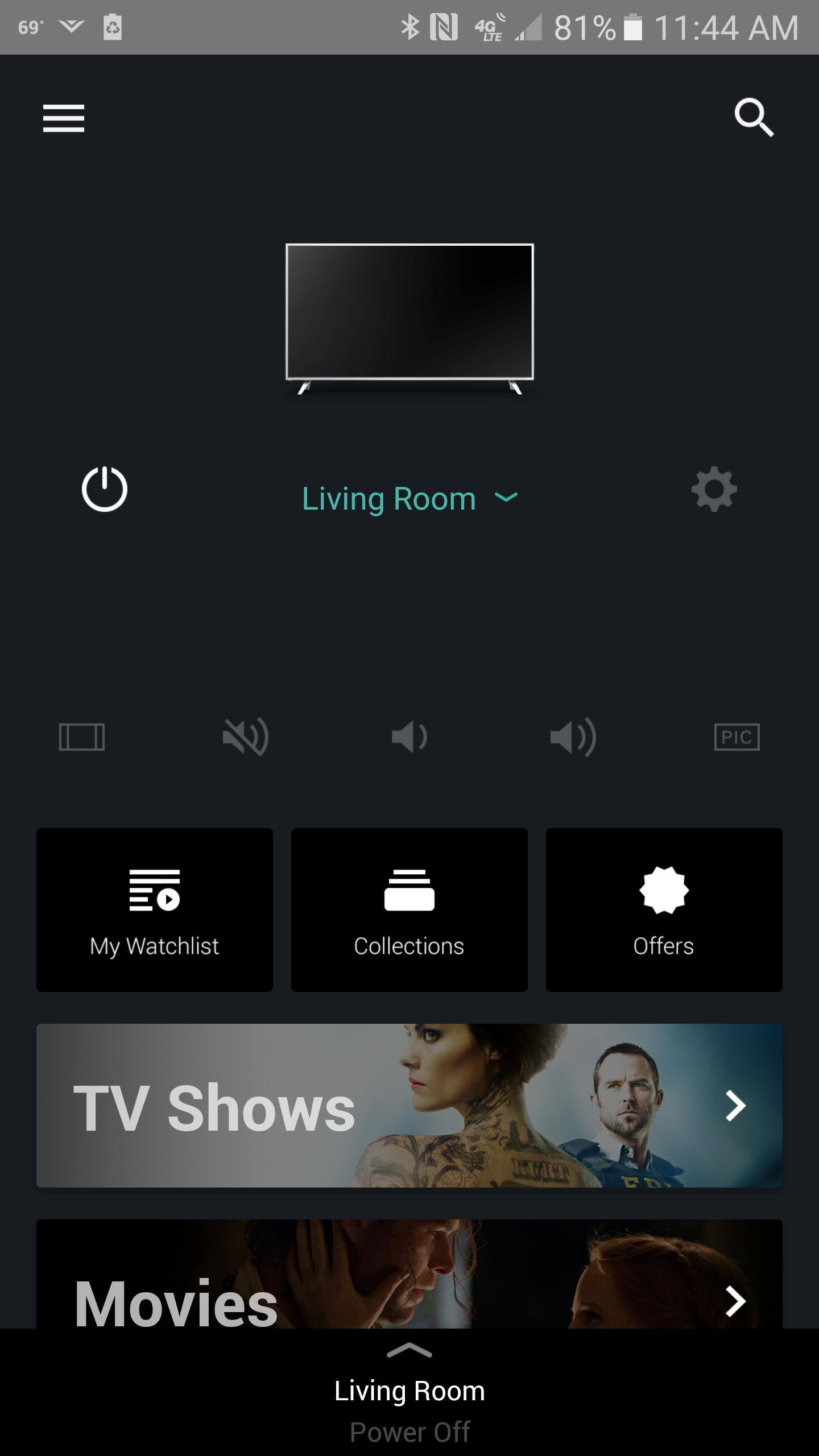This screenshot has width=819, height=1456.
Task: Open Collections
Action: click(x=409, y=910)
